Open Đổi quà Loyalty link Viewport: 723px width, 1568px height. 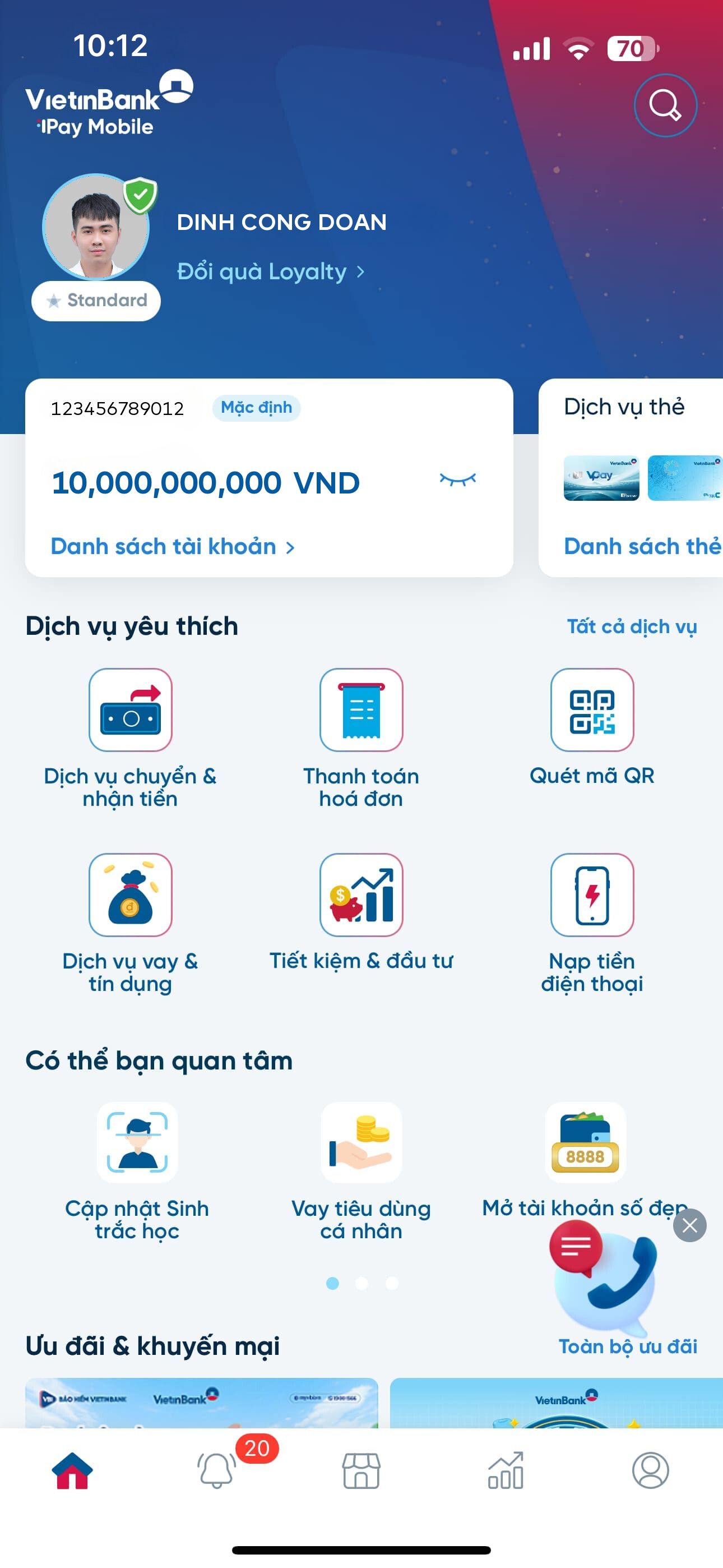coord(270,271)
